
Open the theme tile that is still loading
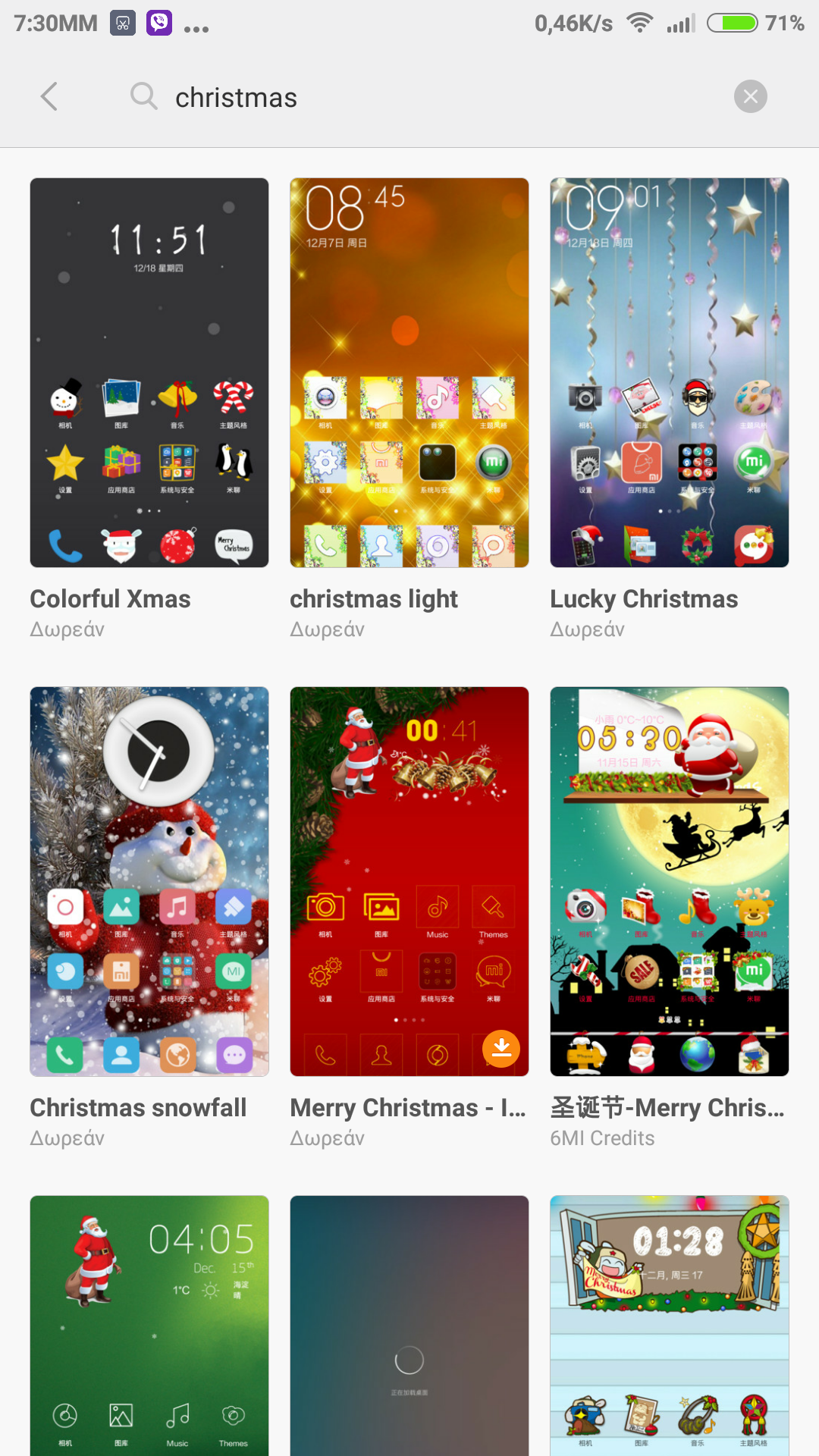coord(409,1326)
